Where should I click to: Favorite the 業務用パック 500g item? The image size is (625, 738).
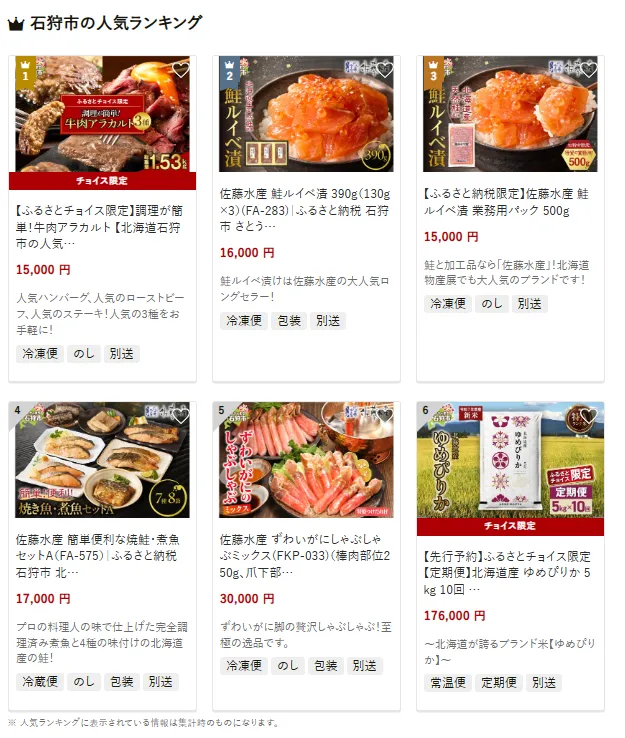tap(588, 70)
